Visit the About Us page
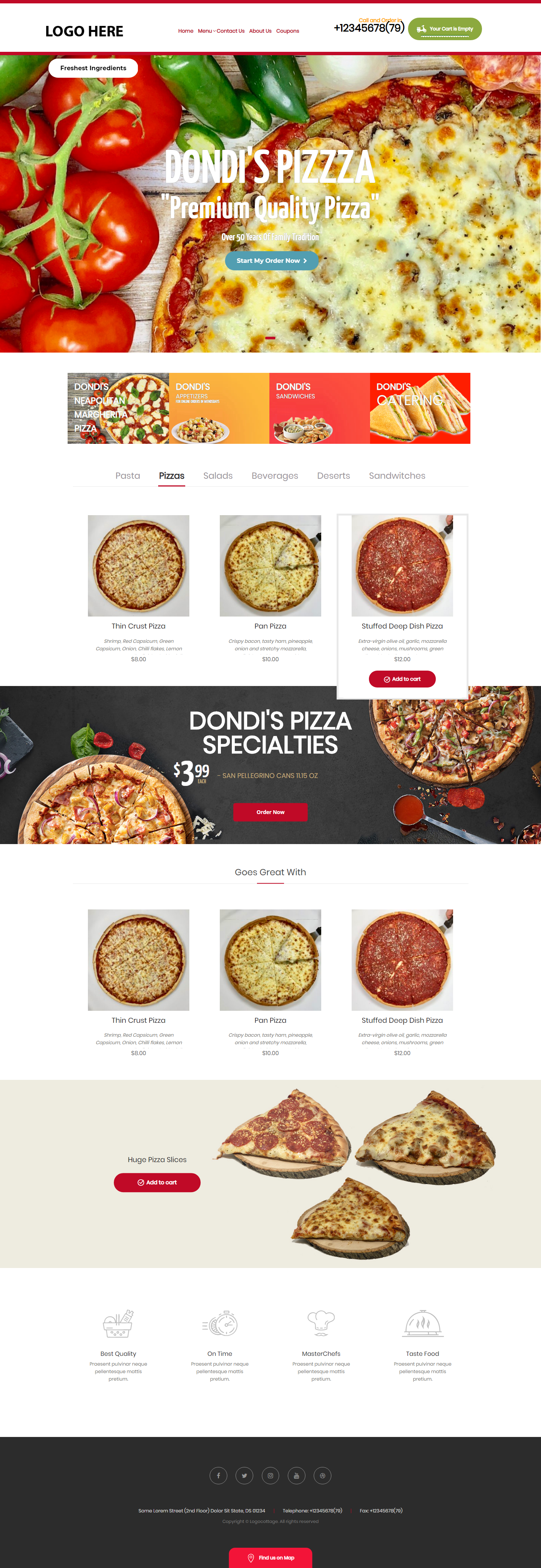This screenshot has height=1568, width=541. click(x=260, y=31)
